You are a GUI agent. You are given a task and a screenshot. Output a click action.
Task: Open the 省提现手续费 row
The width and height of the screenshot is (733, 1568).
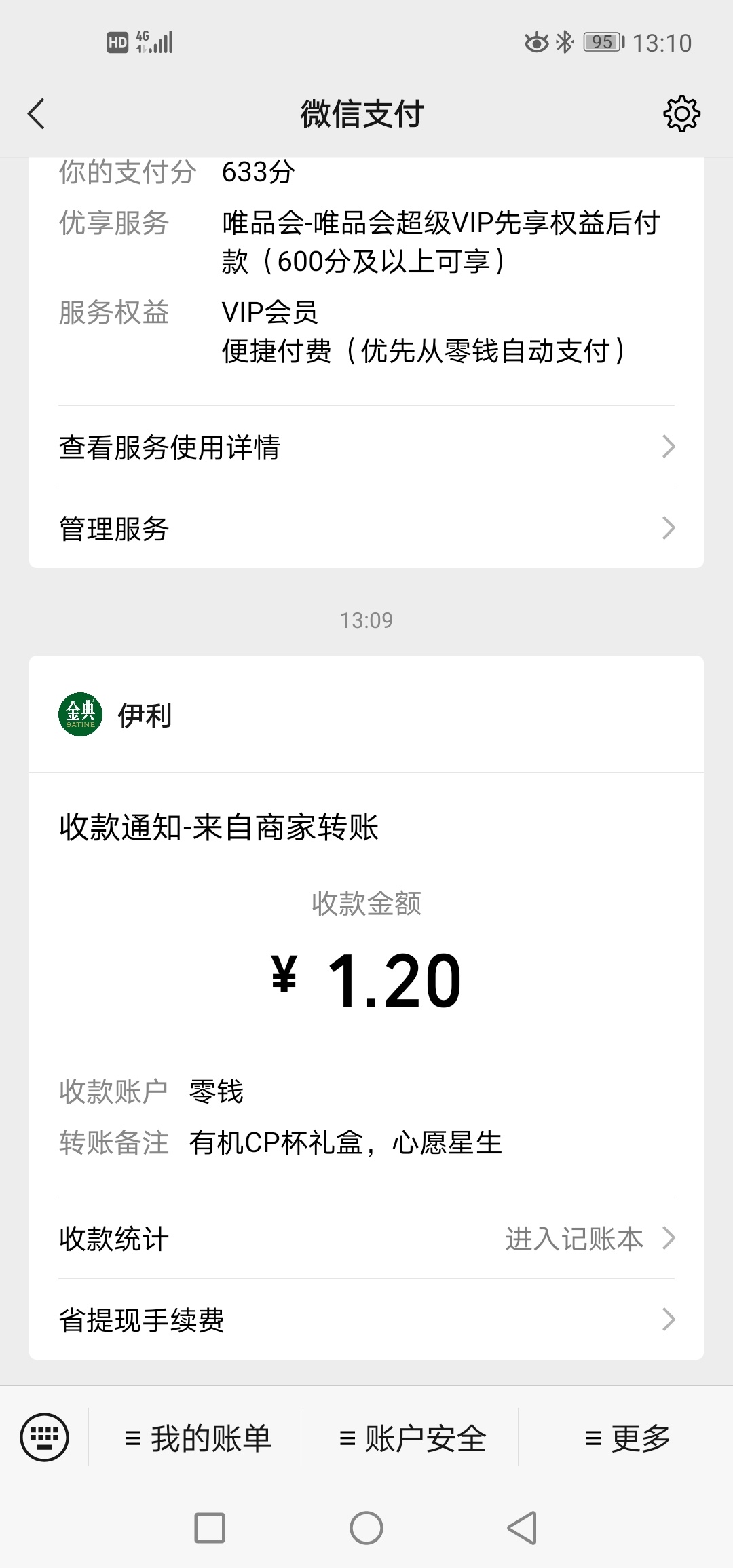click(366, 1320)
